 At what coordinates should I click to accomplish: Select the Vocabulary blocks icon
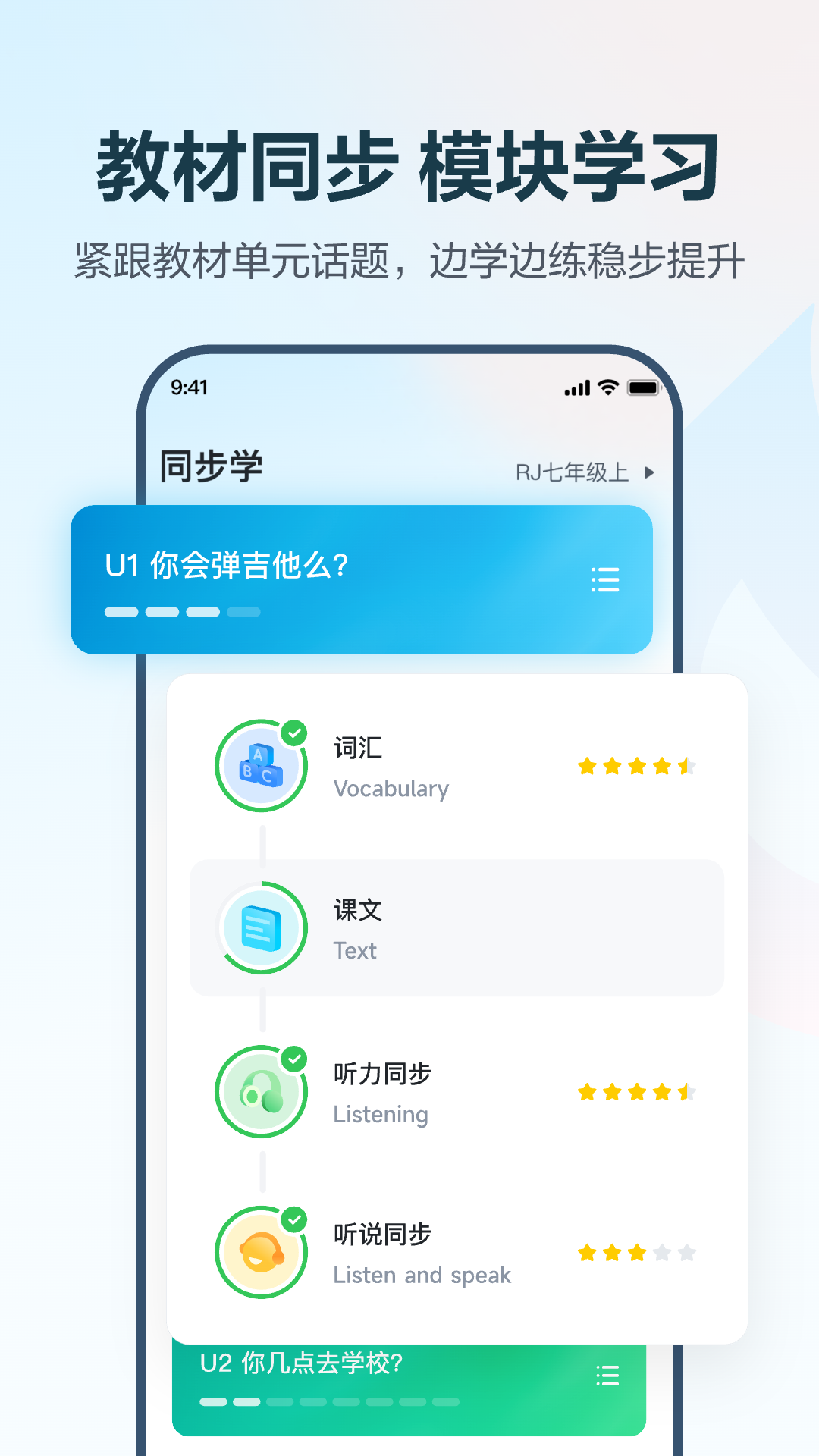260,766
